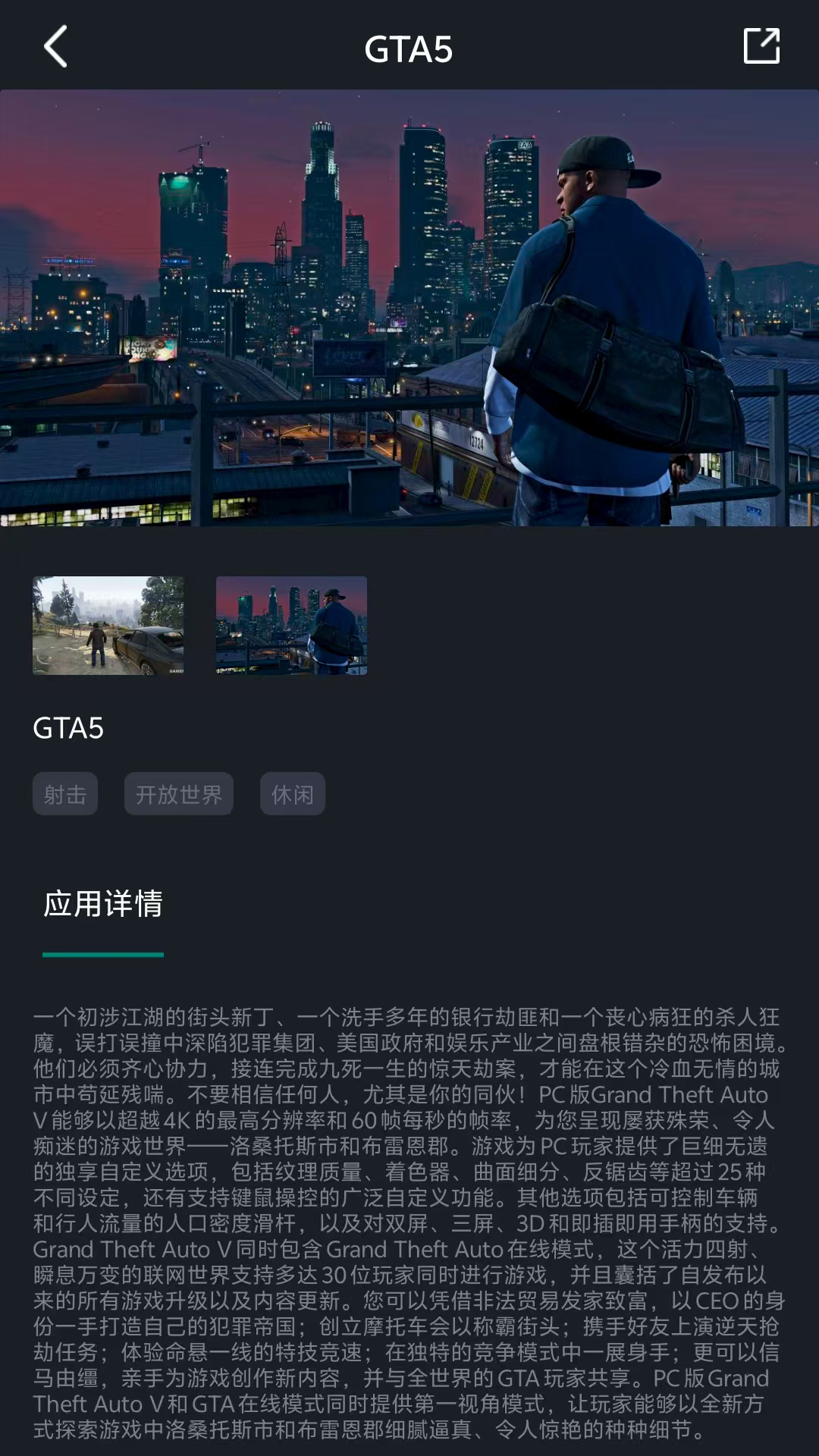Screen dimensions: 819x1456
Task: Go back from the GTA5 page
Action: tap(55, 47)
